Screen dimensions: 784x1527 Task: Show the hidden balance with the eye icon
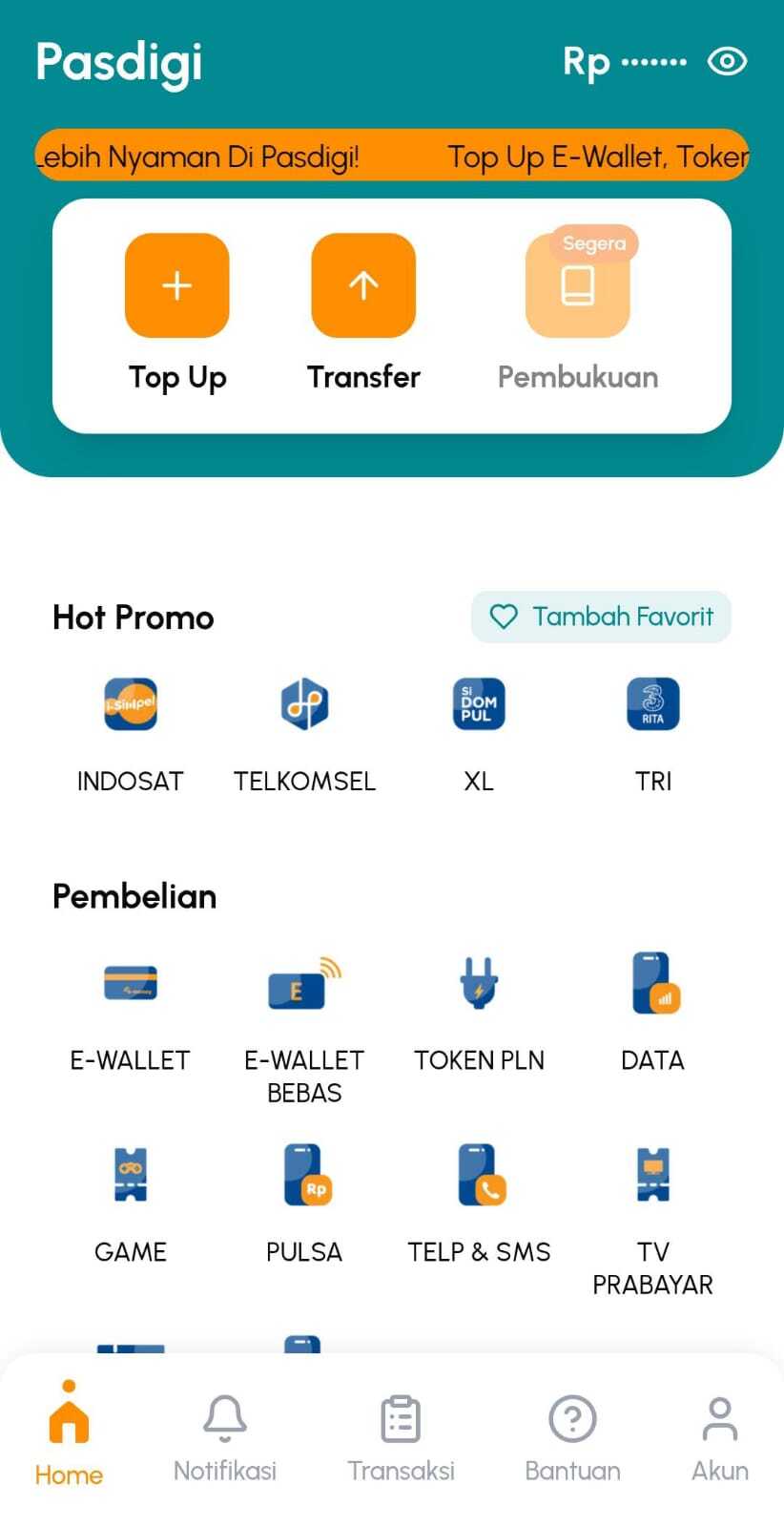[727, 62]
